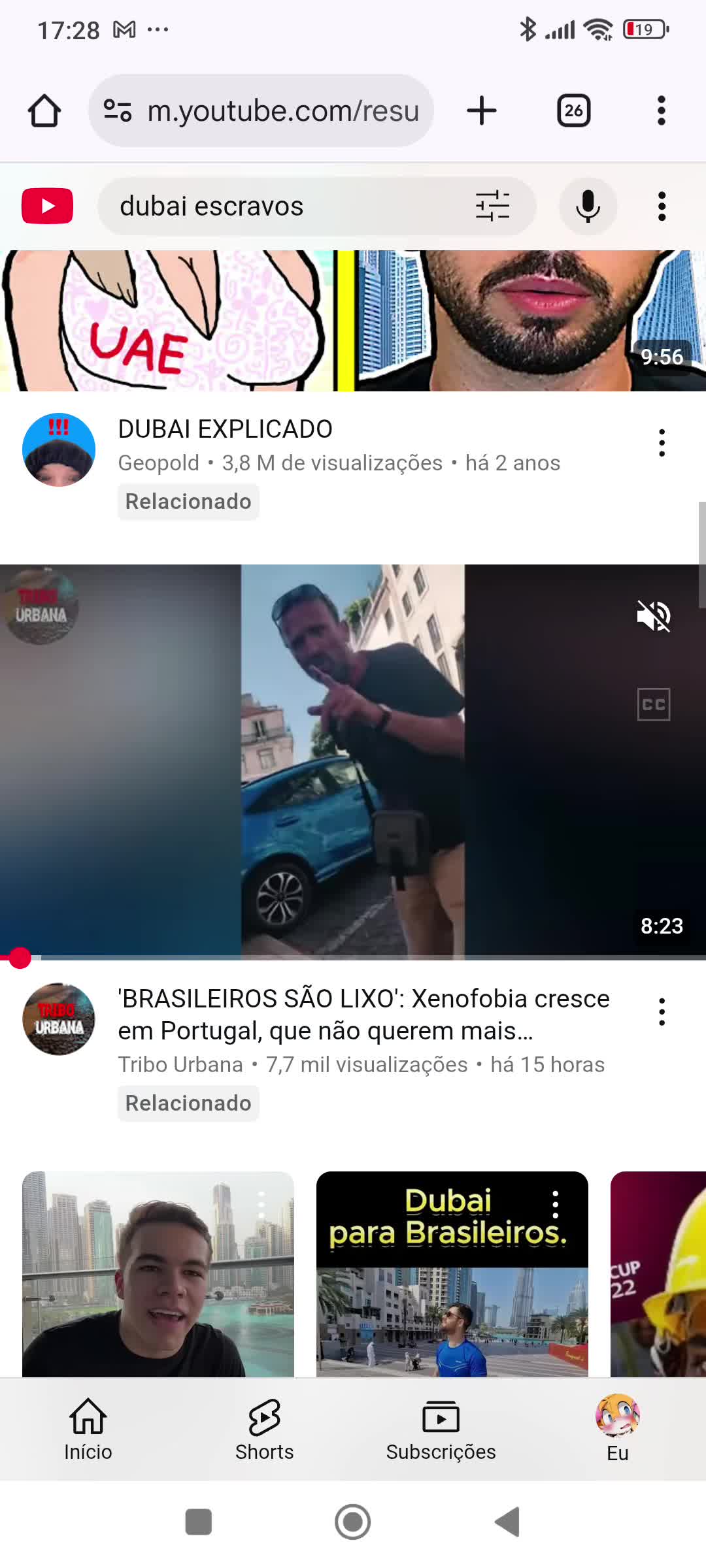706x1568 pixels.
Task: Start voice search with the microphone
Action: click(x=588, y=206)
